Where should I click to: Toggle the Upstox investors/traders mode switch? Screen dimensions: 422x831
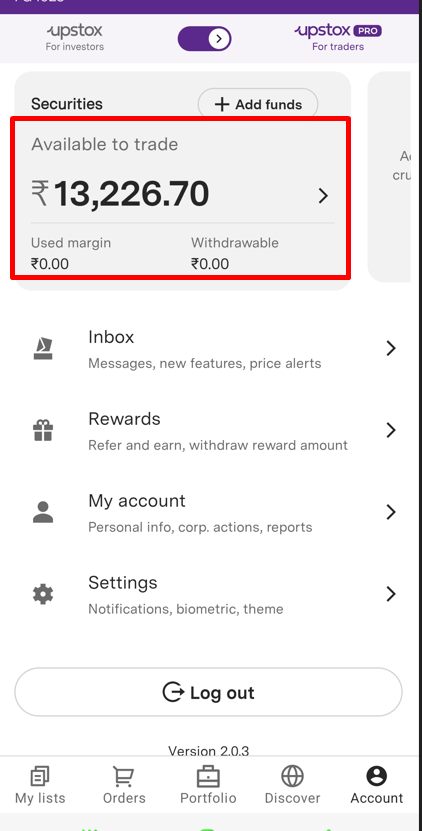click(x=205, y=39)
